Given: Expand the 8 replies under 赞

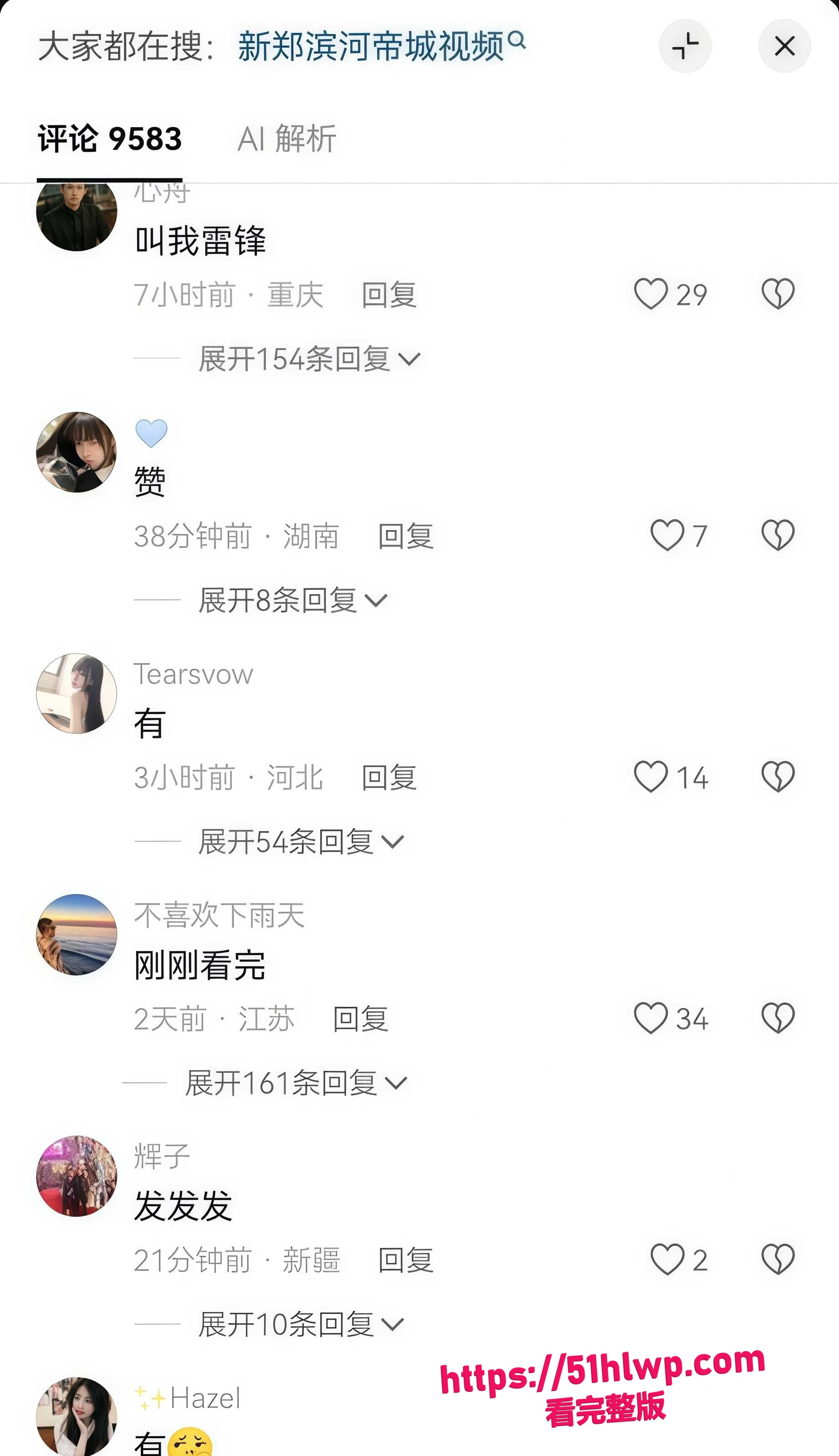Looking at the screenshot, I should (293, 600).
